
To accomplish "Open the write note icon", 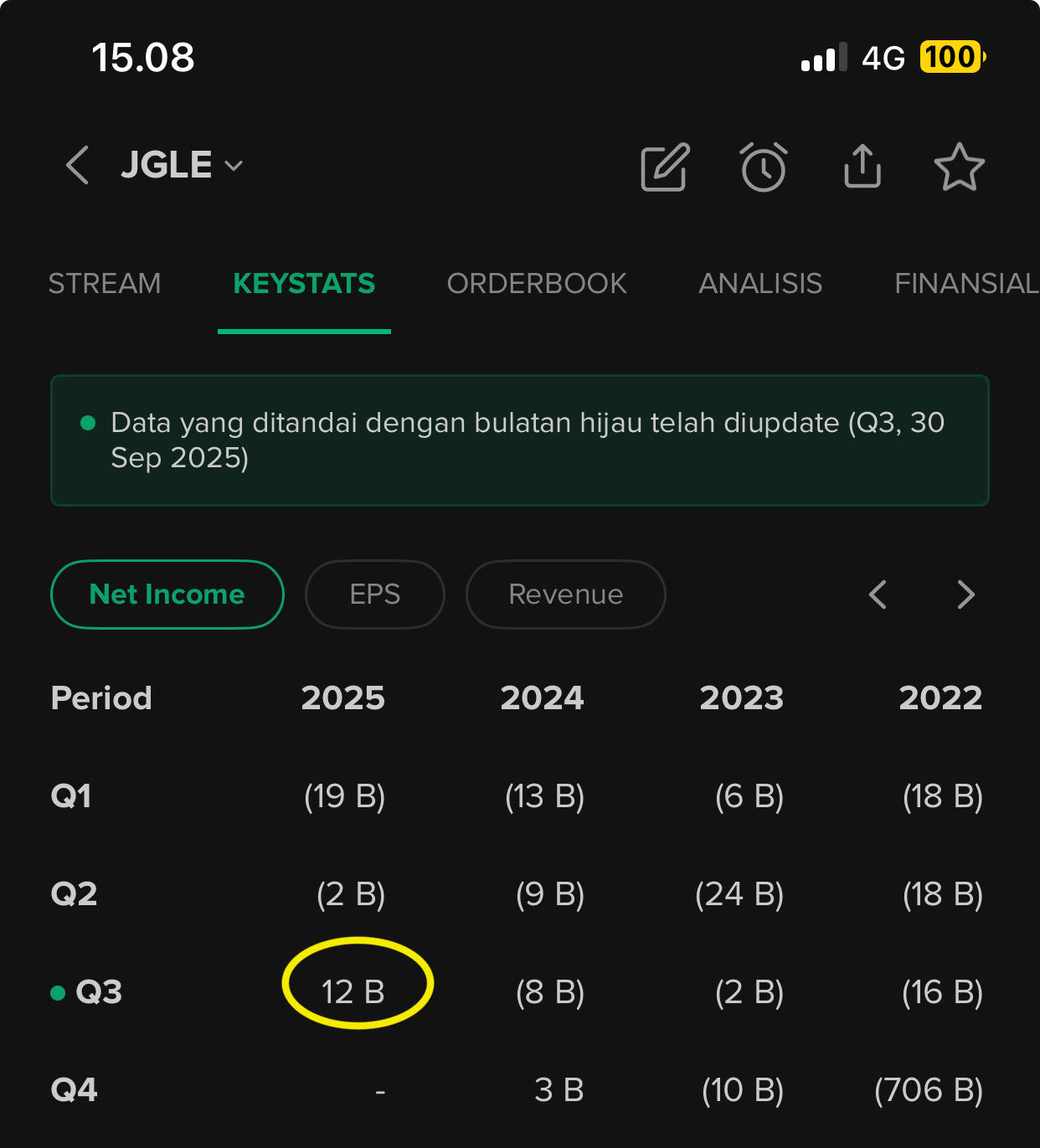I will pyautogui.click(x=665, y=167).
